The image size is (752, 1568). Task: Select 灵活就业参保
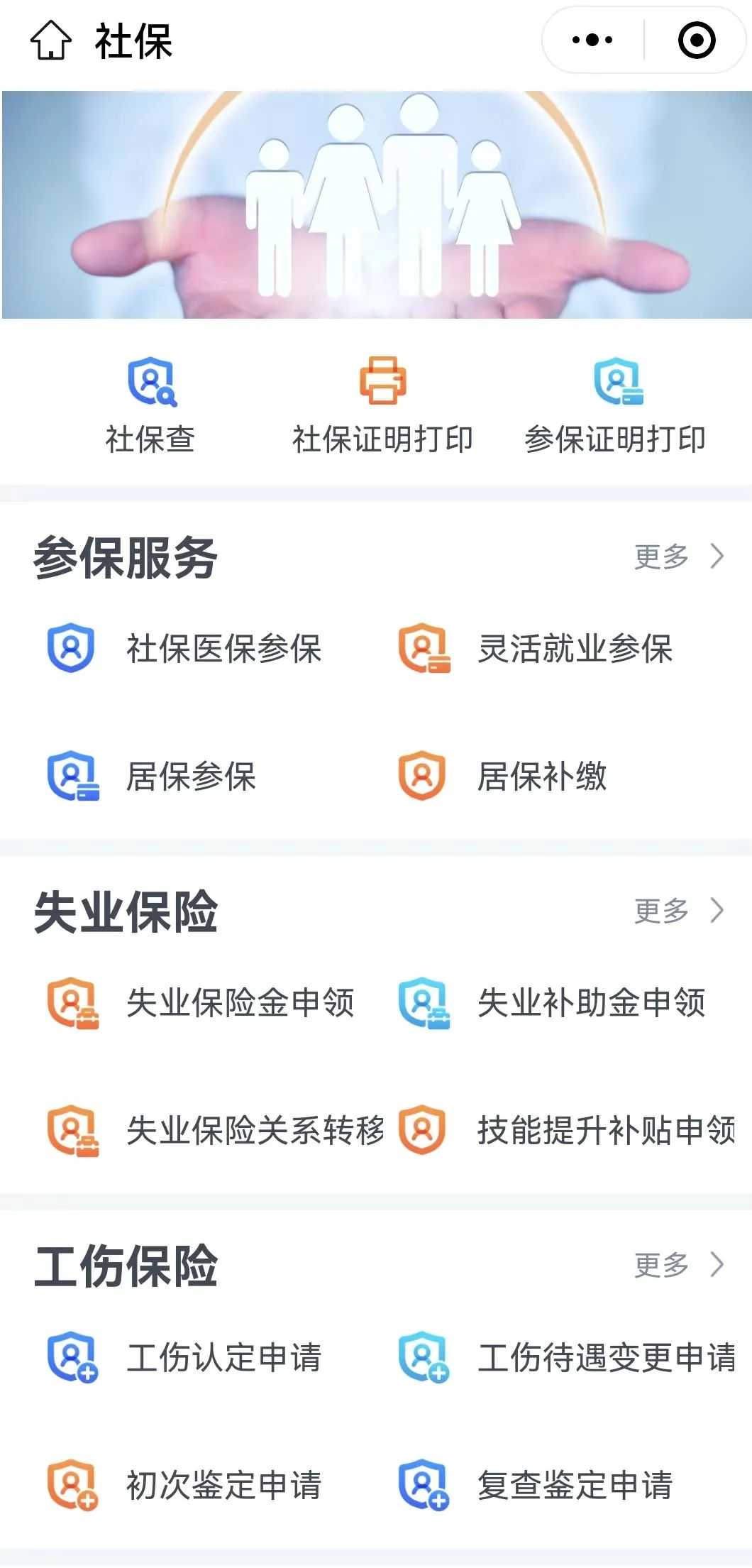(536, 648)
